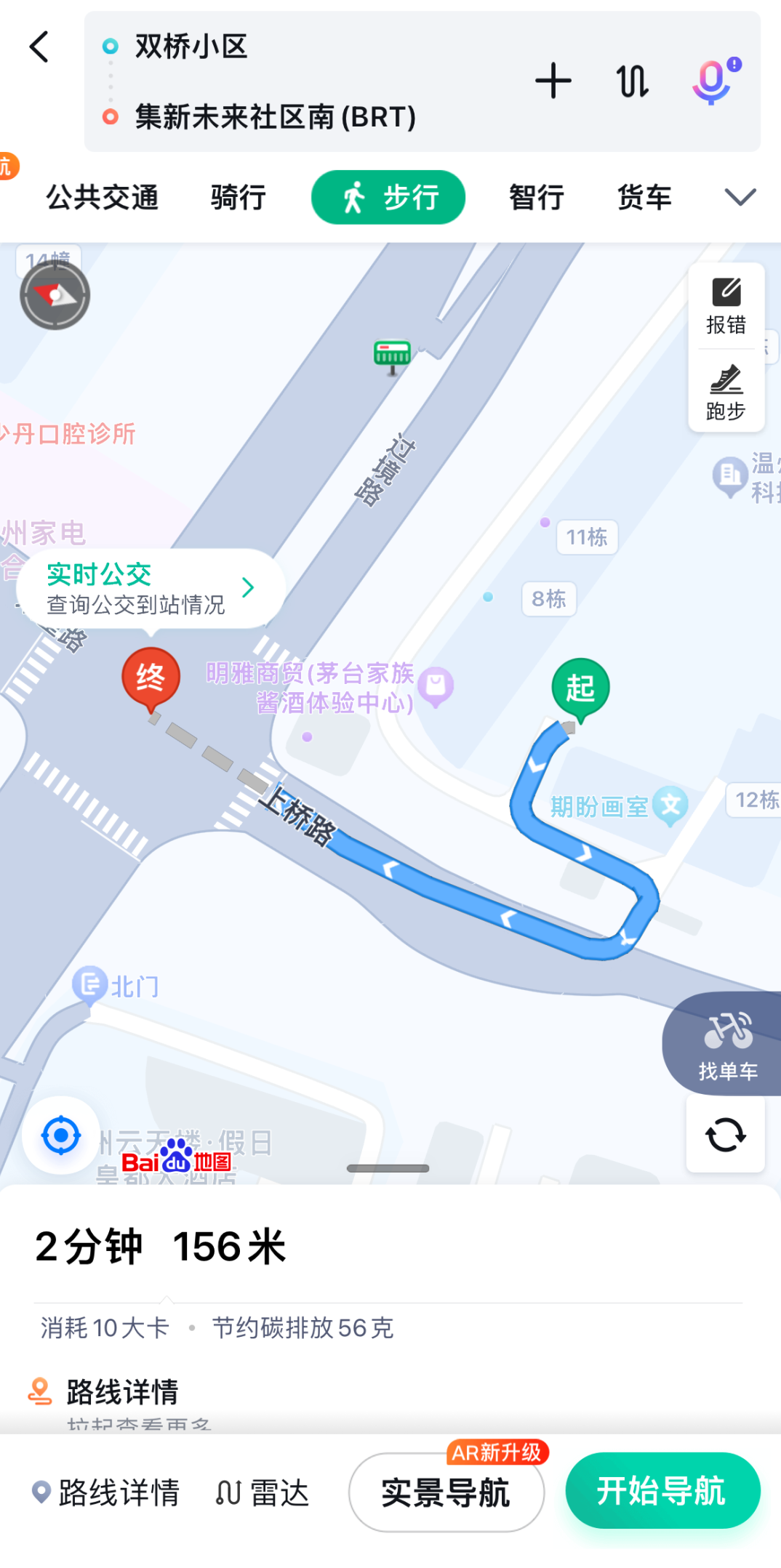The image size is (781, 1568).
Task: Open 实时公交 bus arrival info
Action: [150, 588]
